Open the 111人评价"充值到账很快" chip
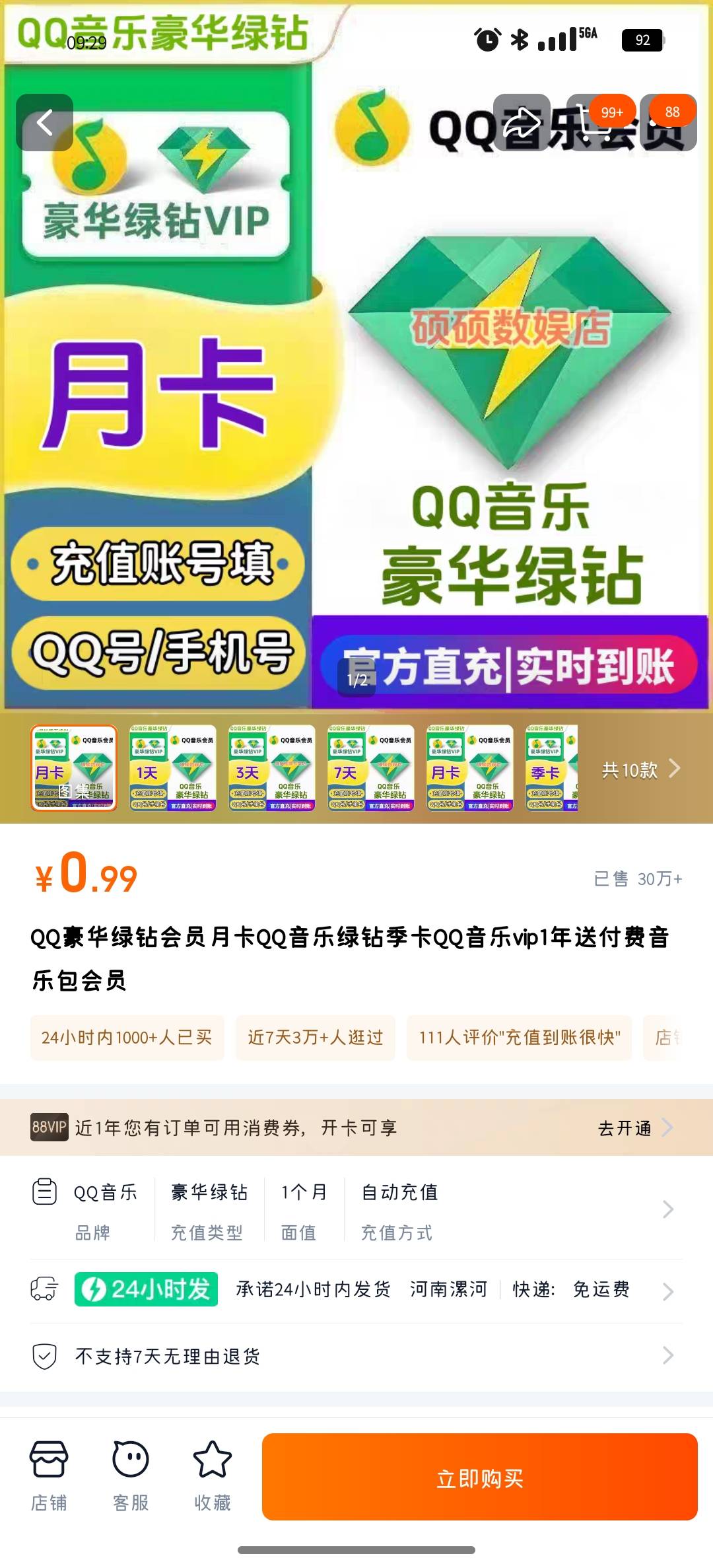The height and width of the screenshot is (1568, 713). point(519,1038)
